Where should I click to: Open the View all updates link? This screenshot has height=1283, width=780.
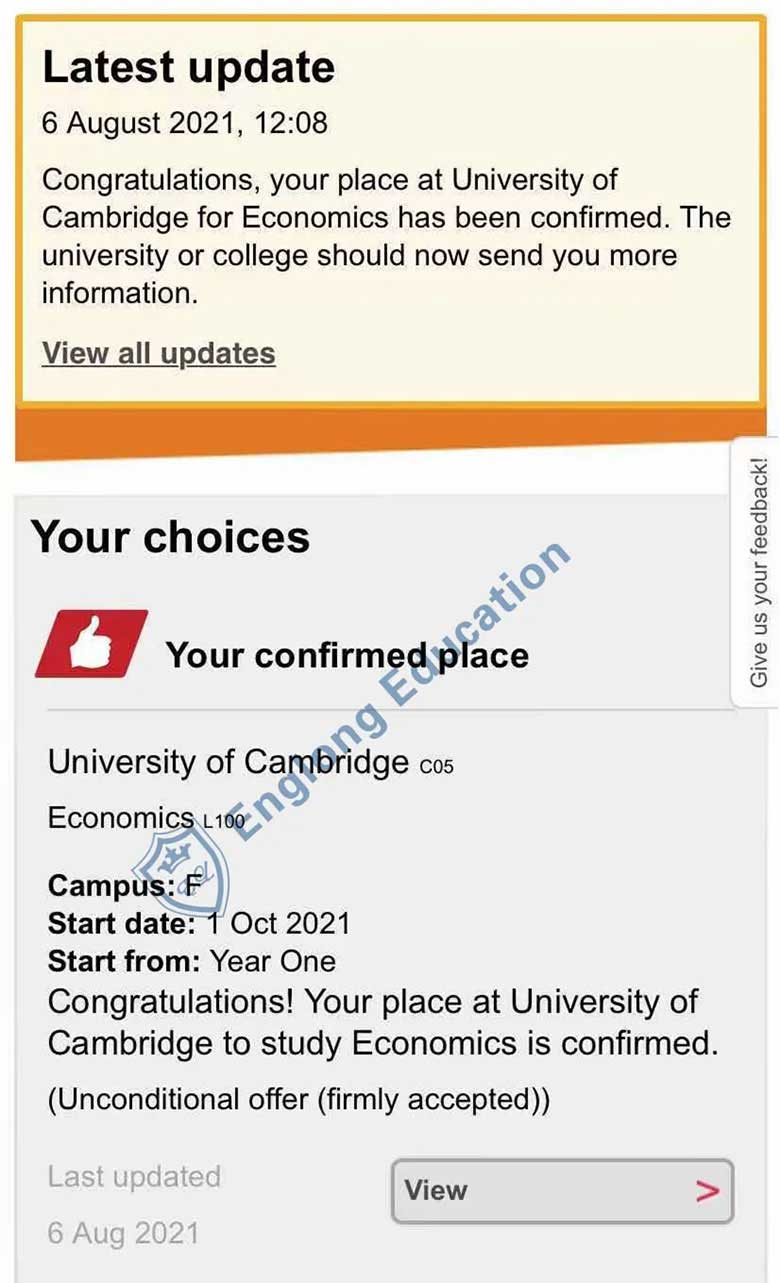(158, 353)
